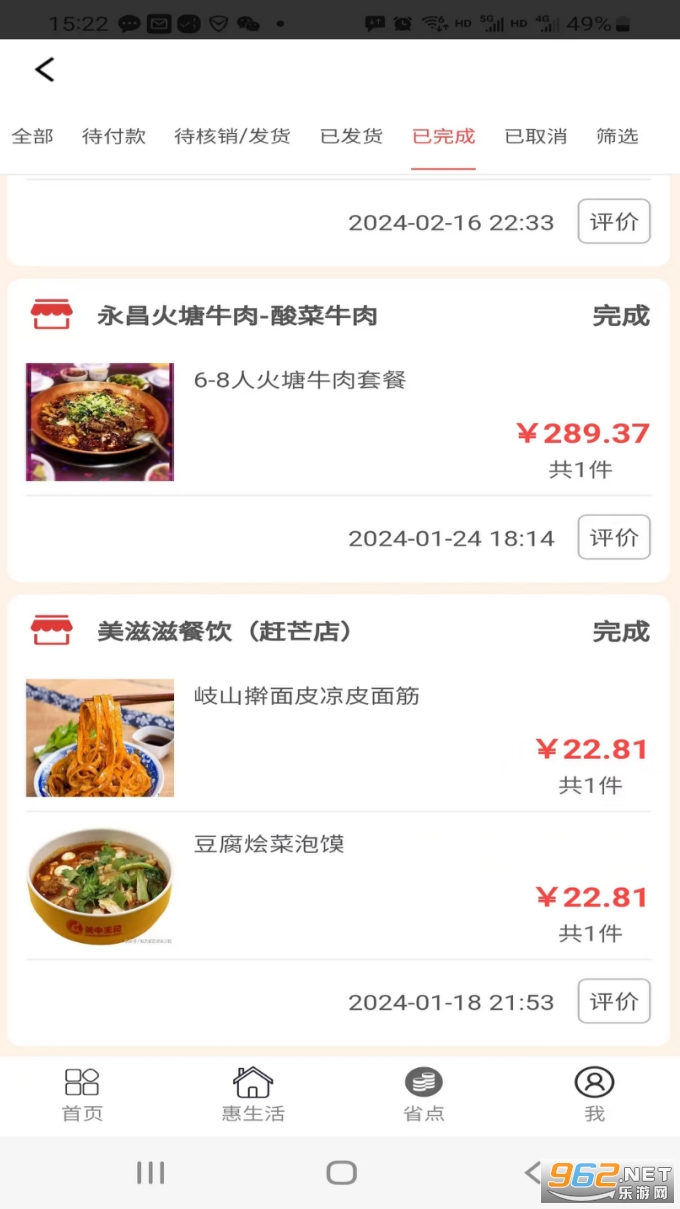
Task: Open the 筛选 filter option
Action: tap(616, 136)
